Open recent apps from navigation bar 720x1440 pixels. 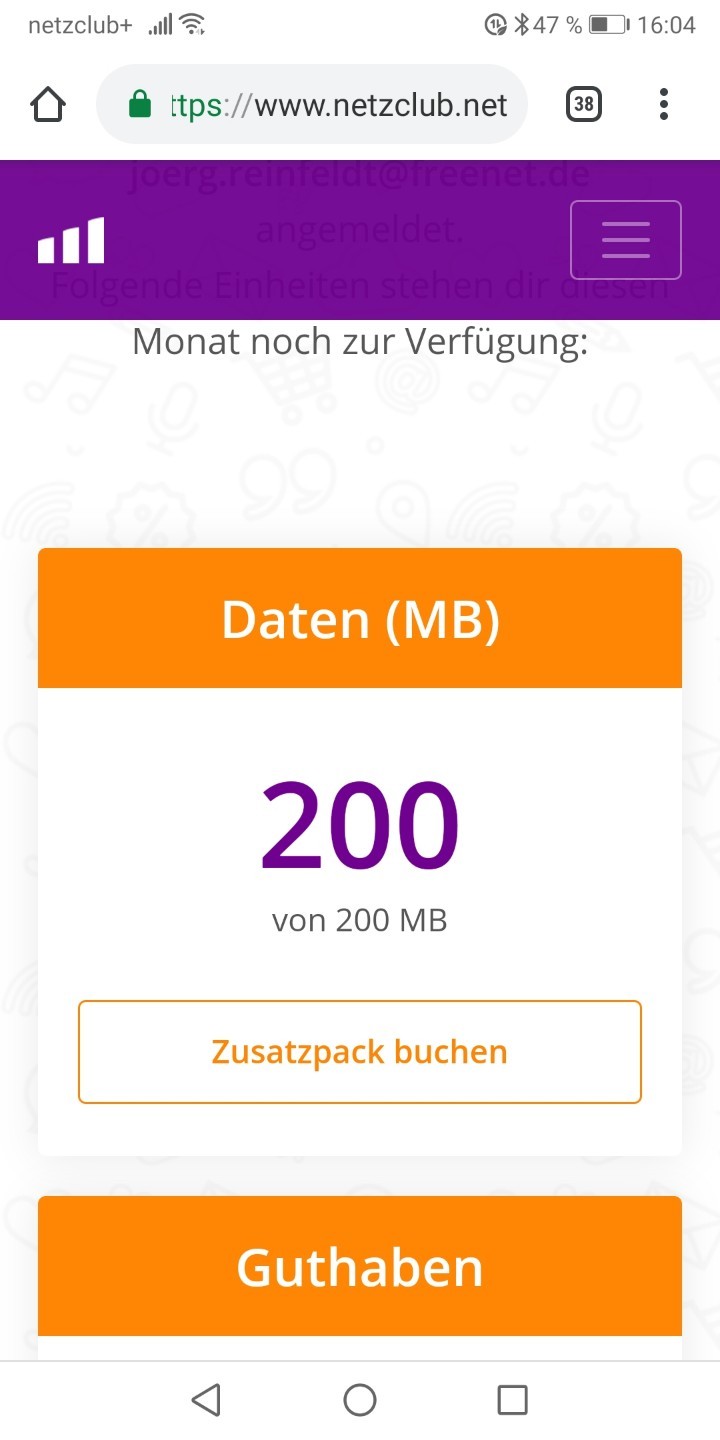(x=513, y=1400)
